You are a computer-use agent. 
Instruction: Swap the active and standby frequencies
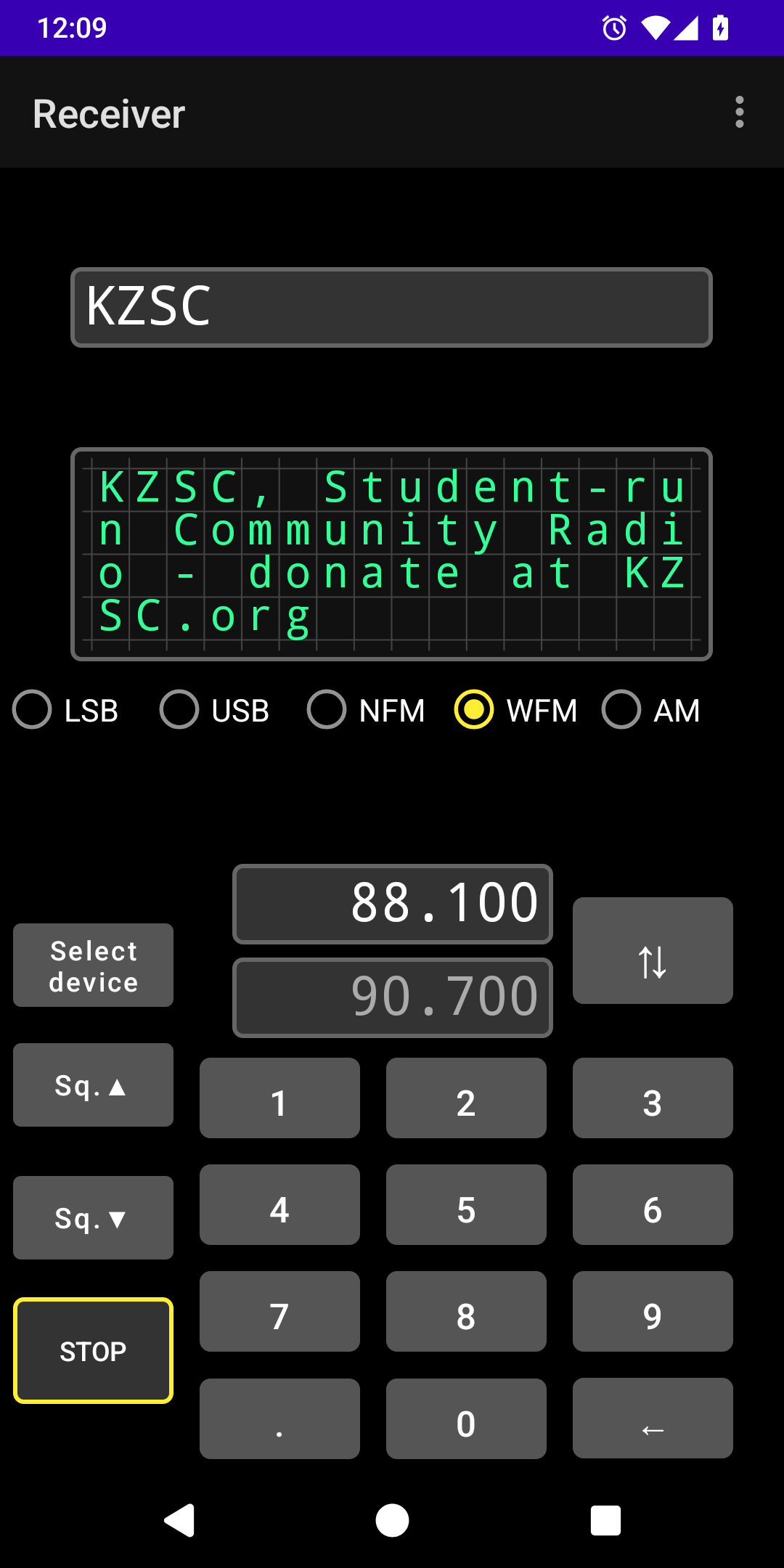coord(653,951)
